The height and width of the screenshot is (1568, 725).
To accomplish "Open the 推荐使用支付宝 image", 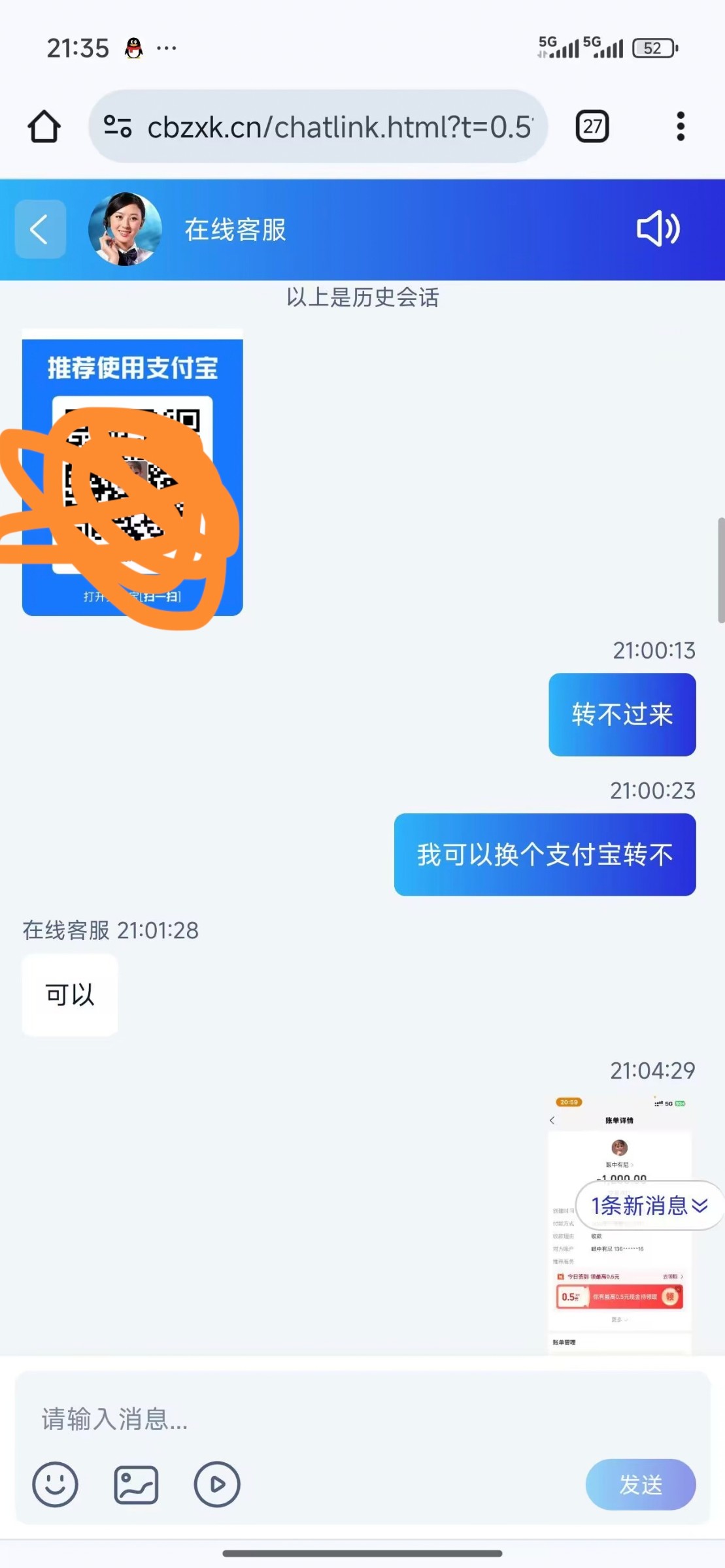I will tap(133, 473).
